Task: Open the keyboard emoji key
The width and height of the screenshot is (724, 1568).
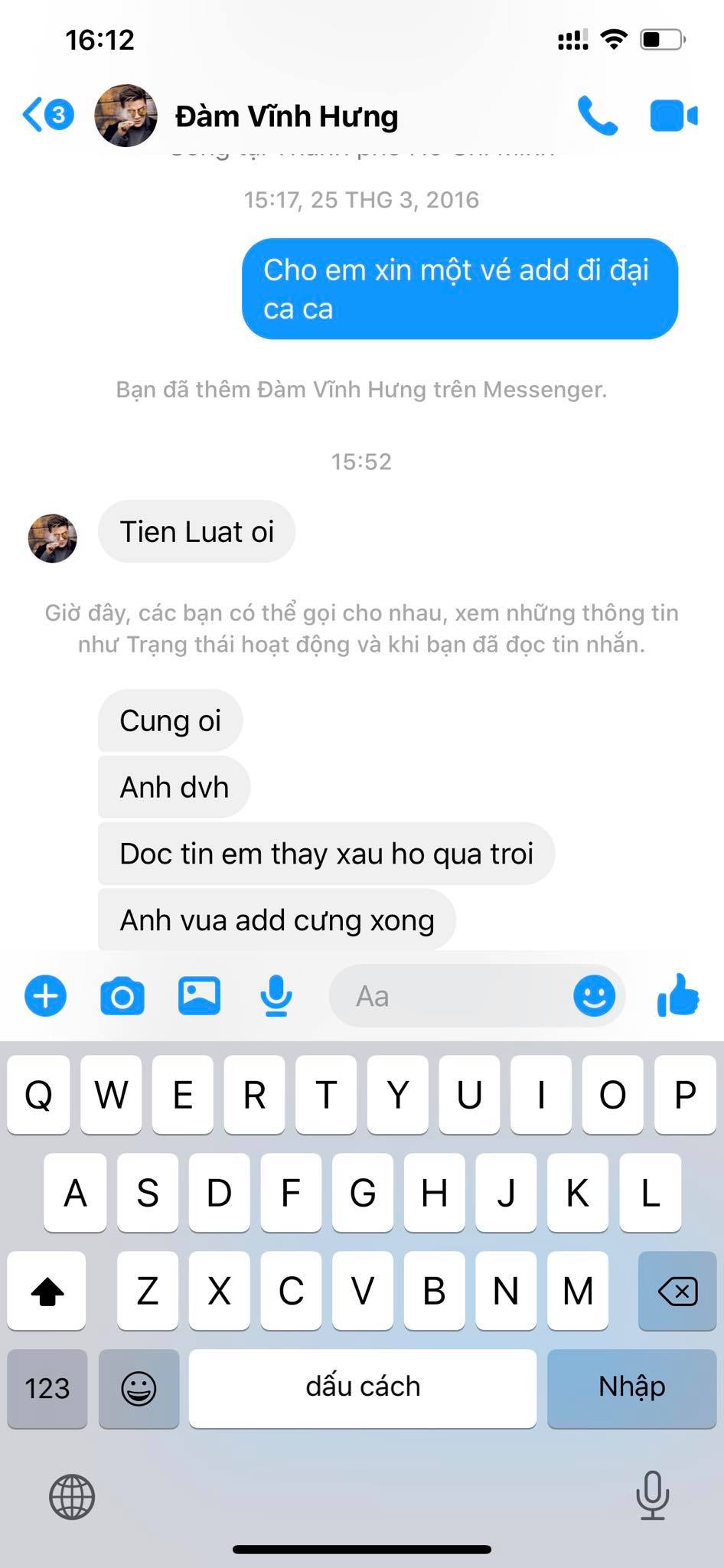Action: 139,1388
